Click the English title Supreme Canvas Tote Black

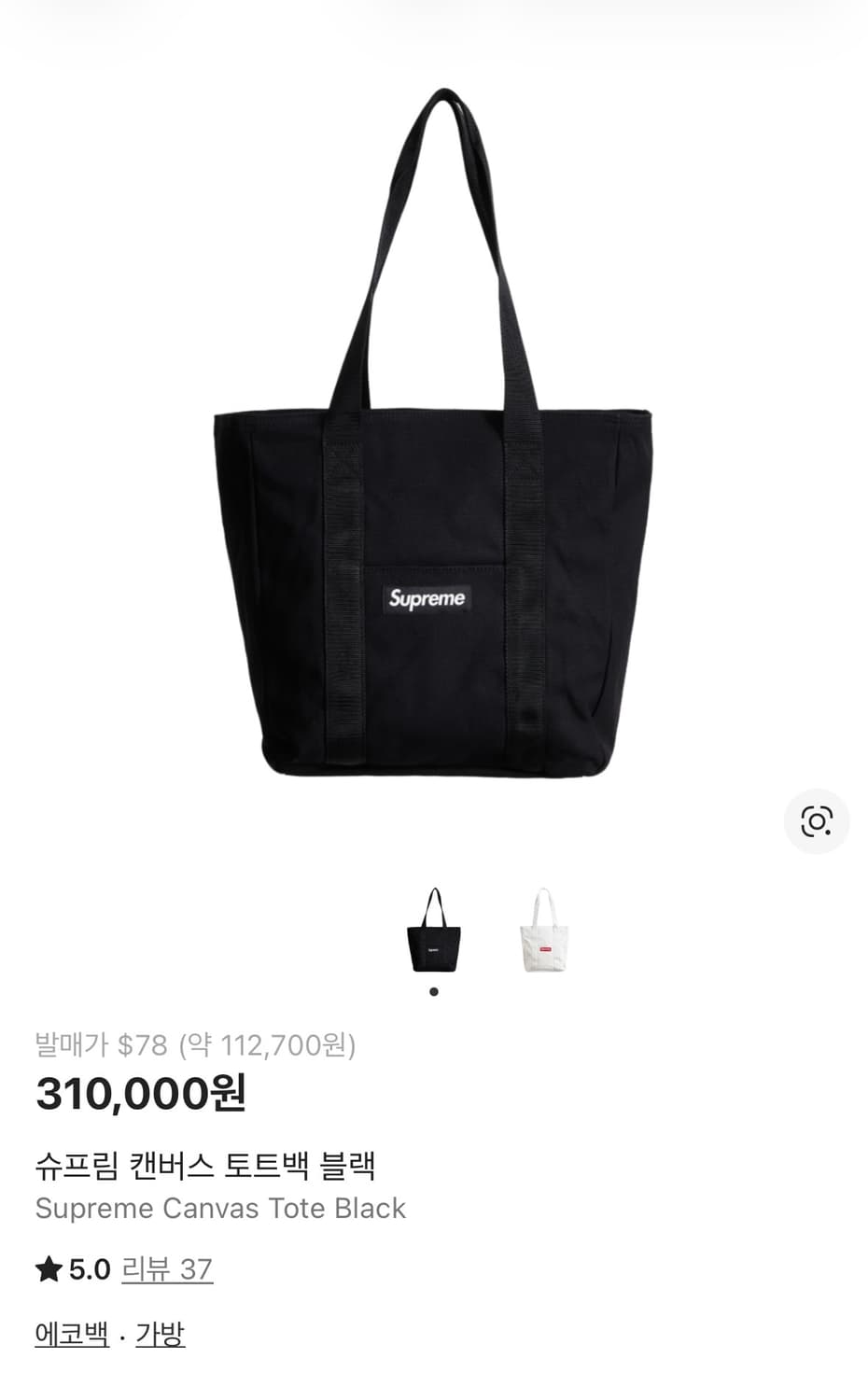(219, 1210)
